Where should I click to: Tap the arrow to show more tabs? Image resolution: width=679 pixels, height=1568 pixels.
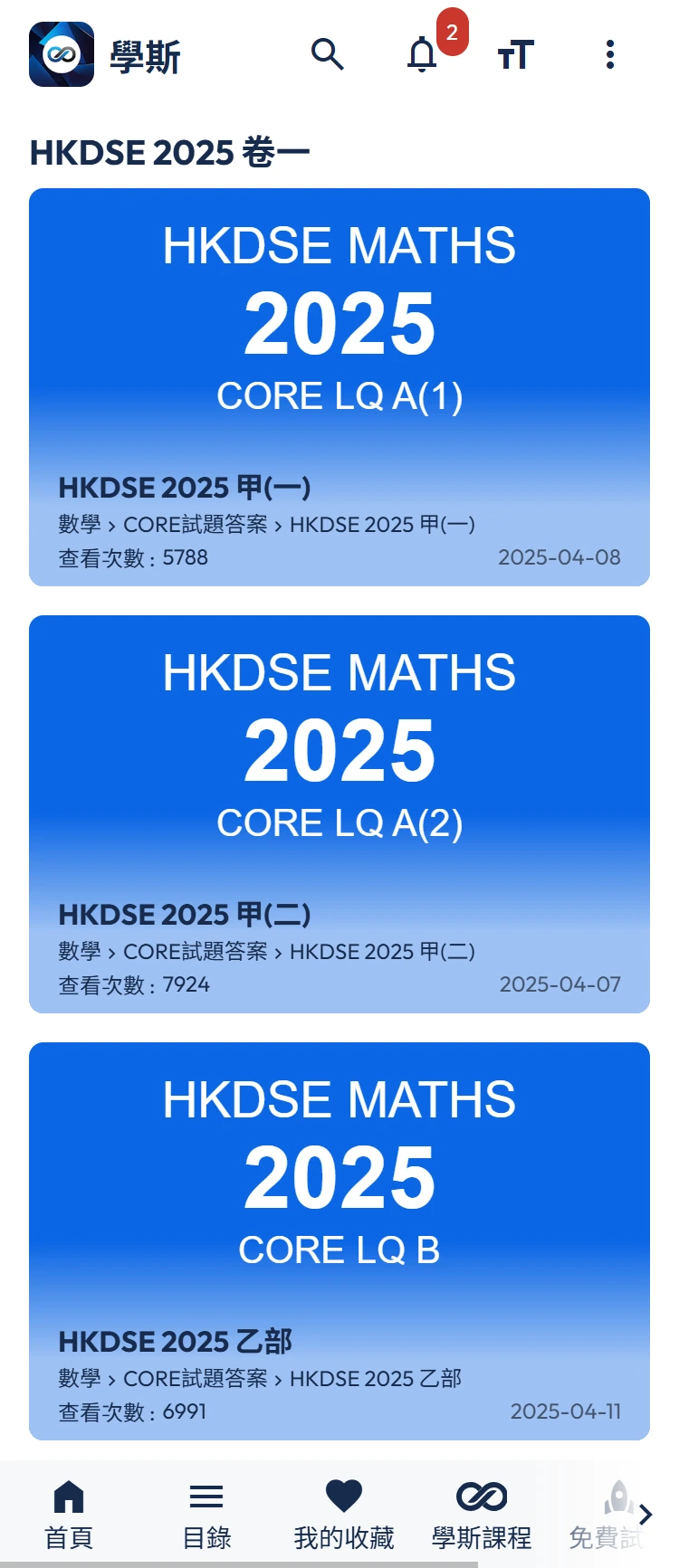tap(646, 1514)
